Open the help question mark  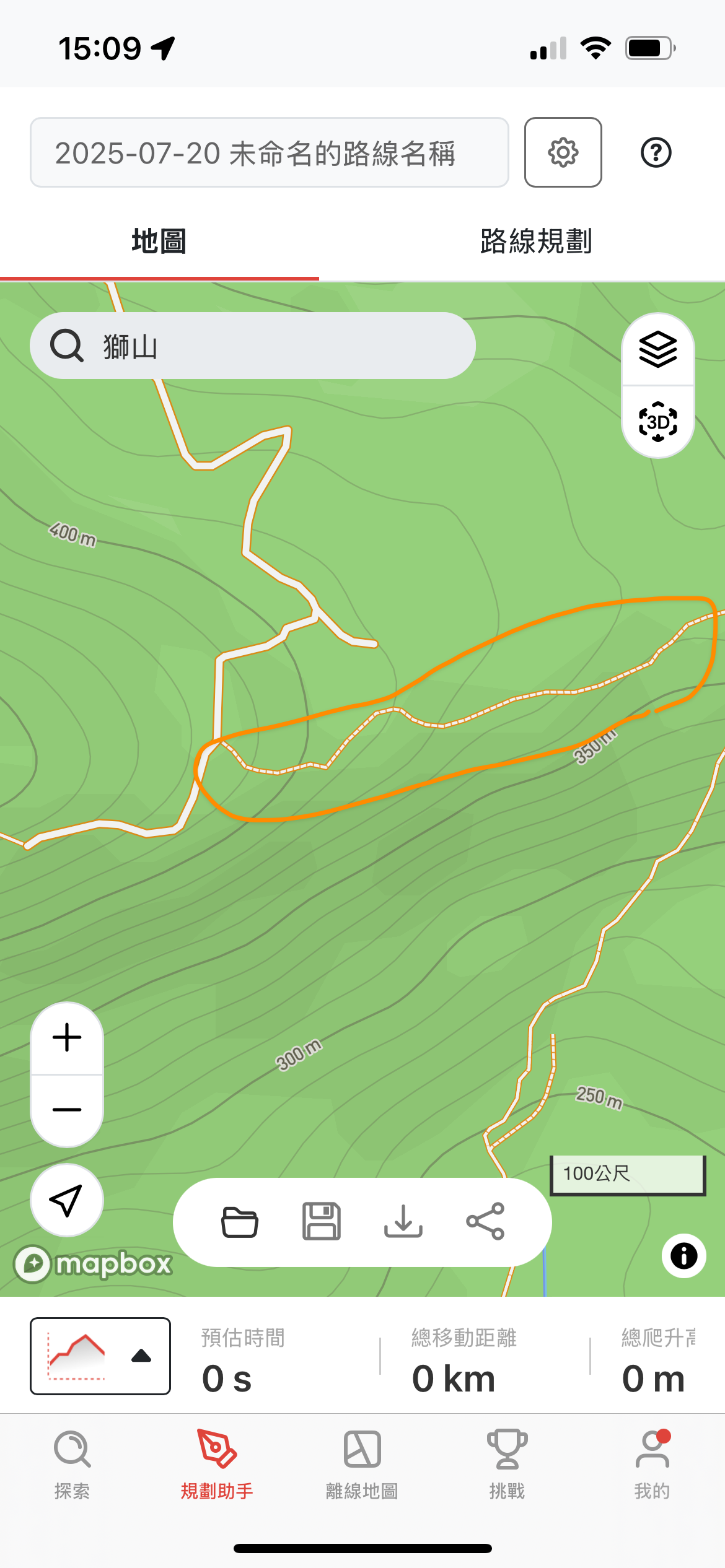coord(656,152)
